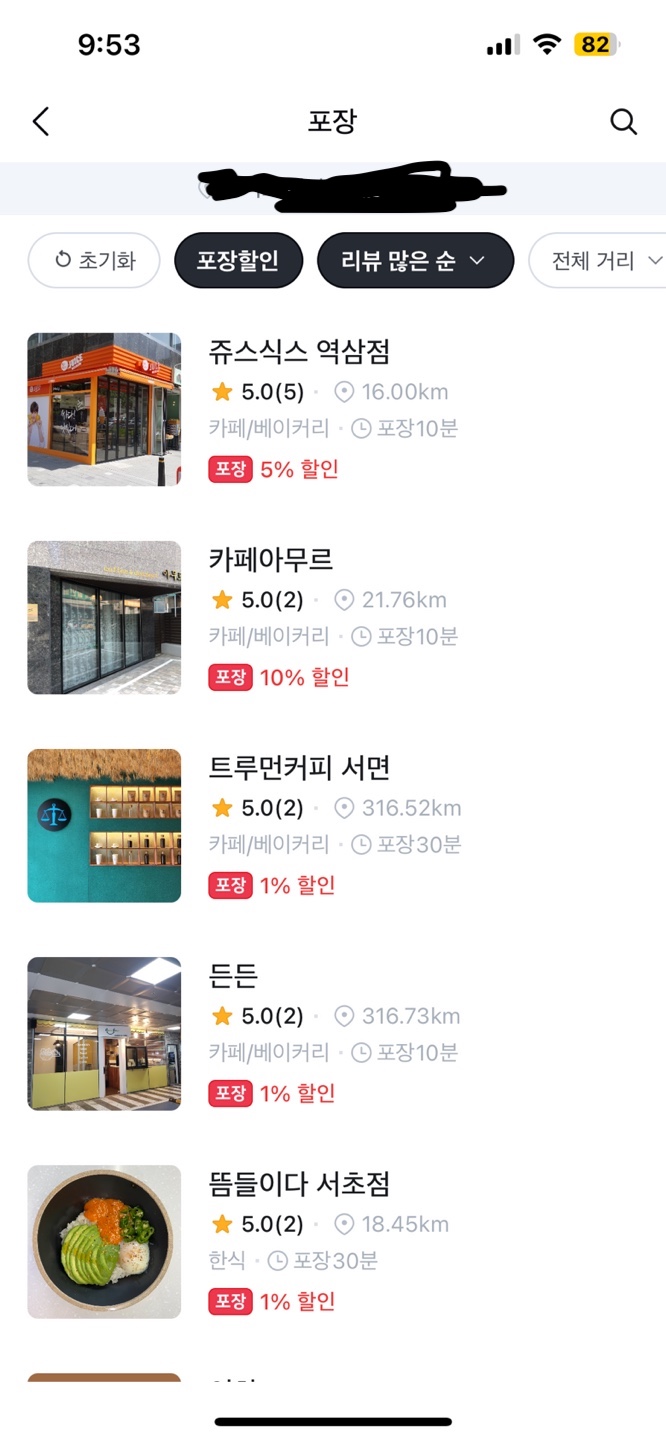The width and height of the screenshot is (666, 1440).
Task: Select 트루먼커피 서면 from the list
Action: [x=299, y=768]
